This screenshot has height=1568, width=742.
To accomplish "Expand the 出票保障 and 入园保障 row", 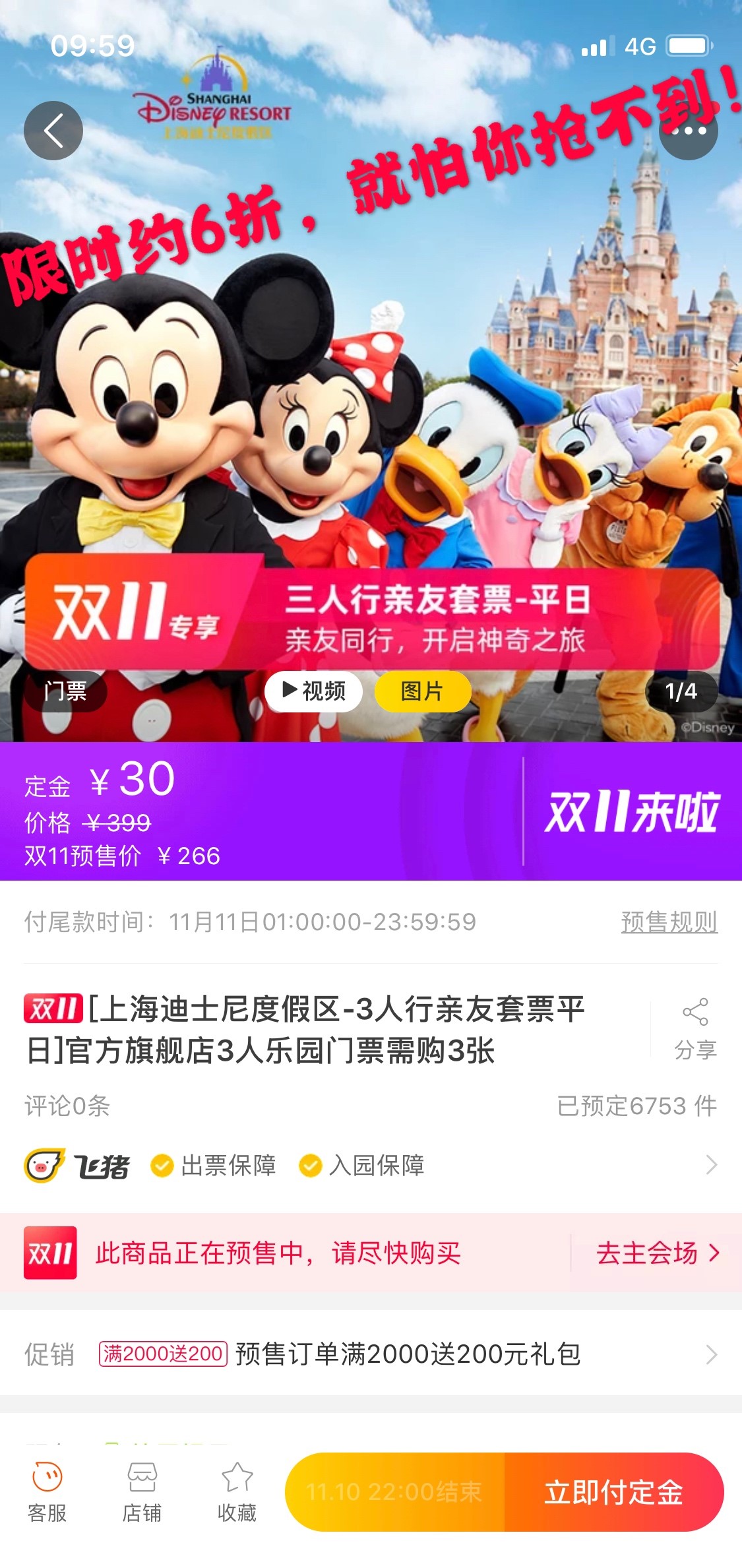I will [x=711, y=1165].
